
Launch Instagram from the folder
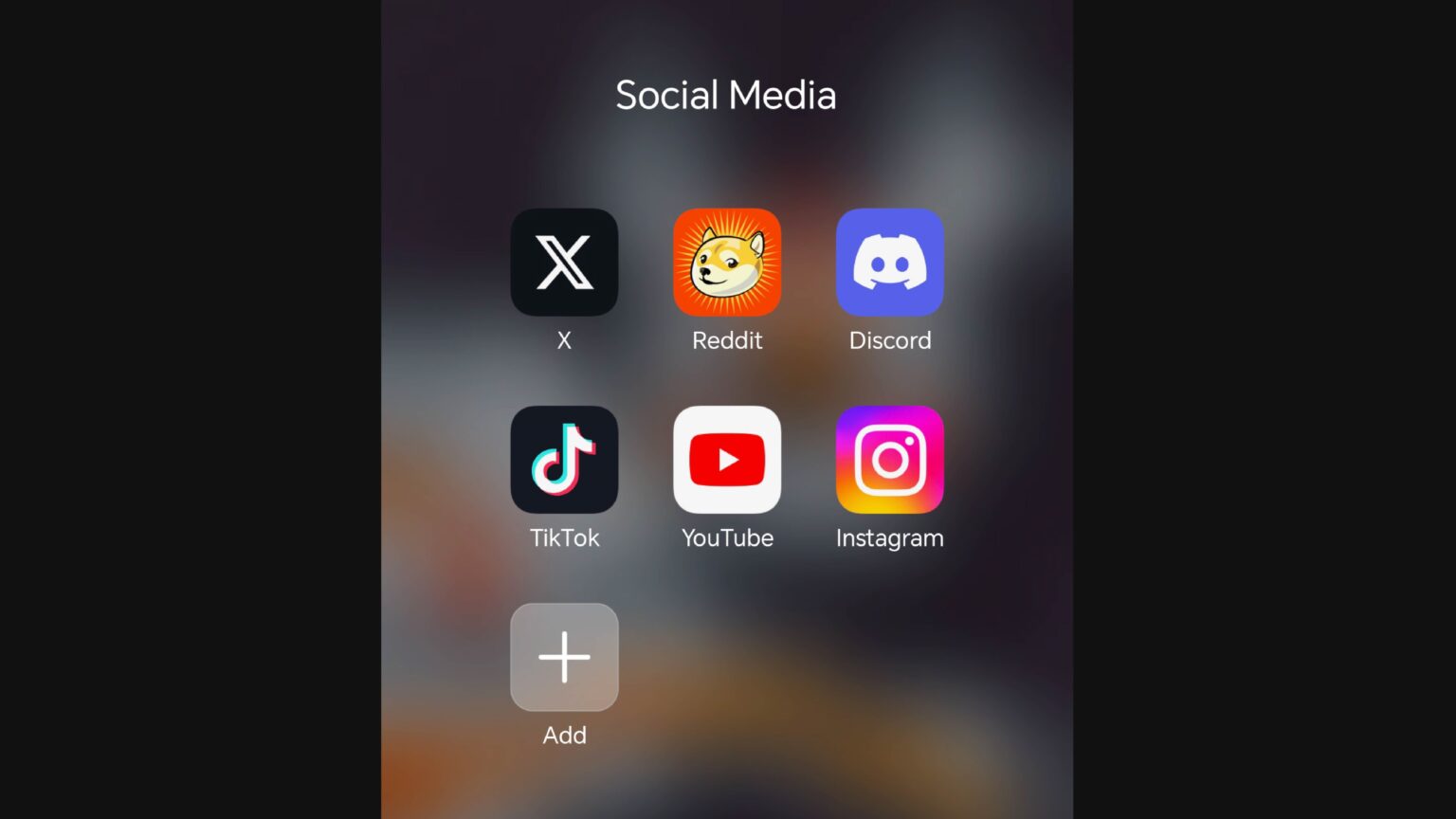[889, 460]
